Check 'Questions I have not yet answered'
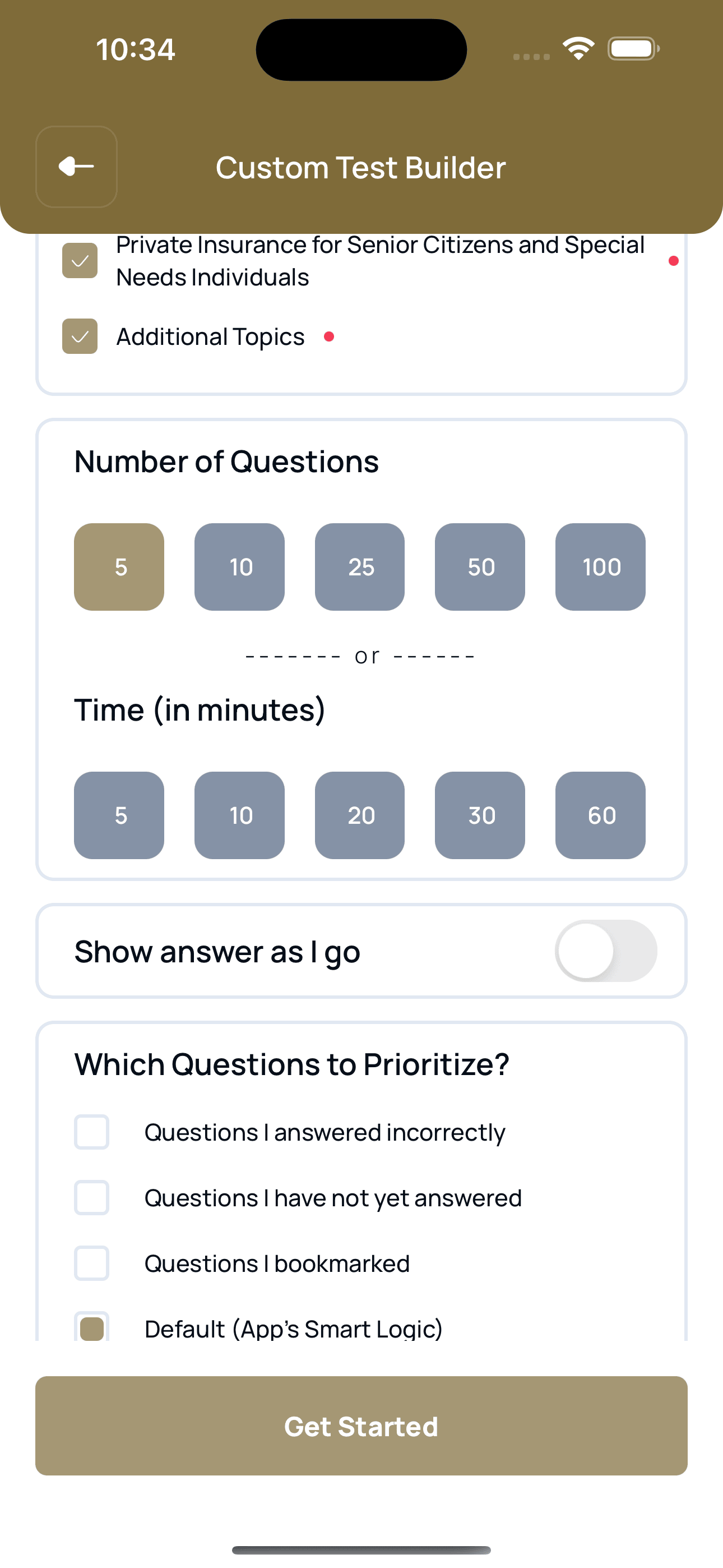This screenshot has height=1568, width=723. pyautogui.click(x=91, y=1197)
